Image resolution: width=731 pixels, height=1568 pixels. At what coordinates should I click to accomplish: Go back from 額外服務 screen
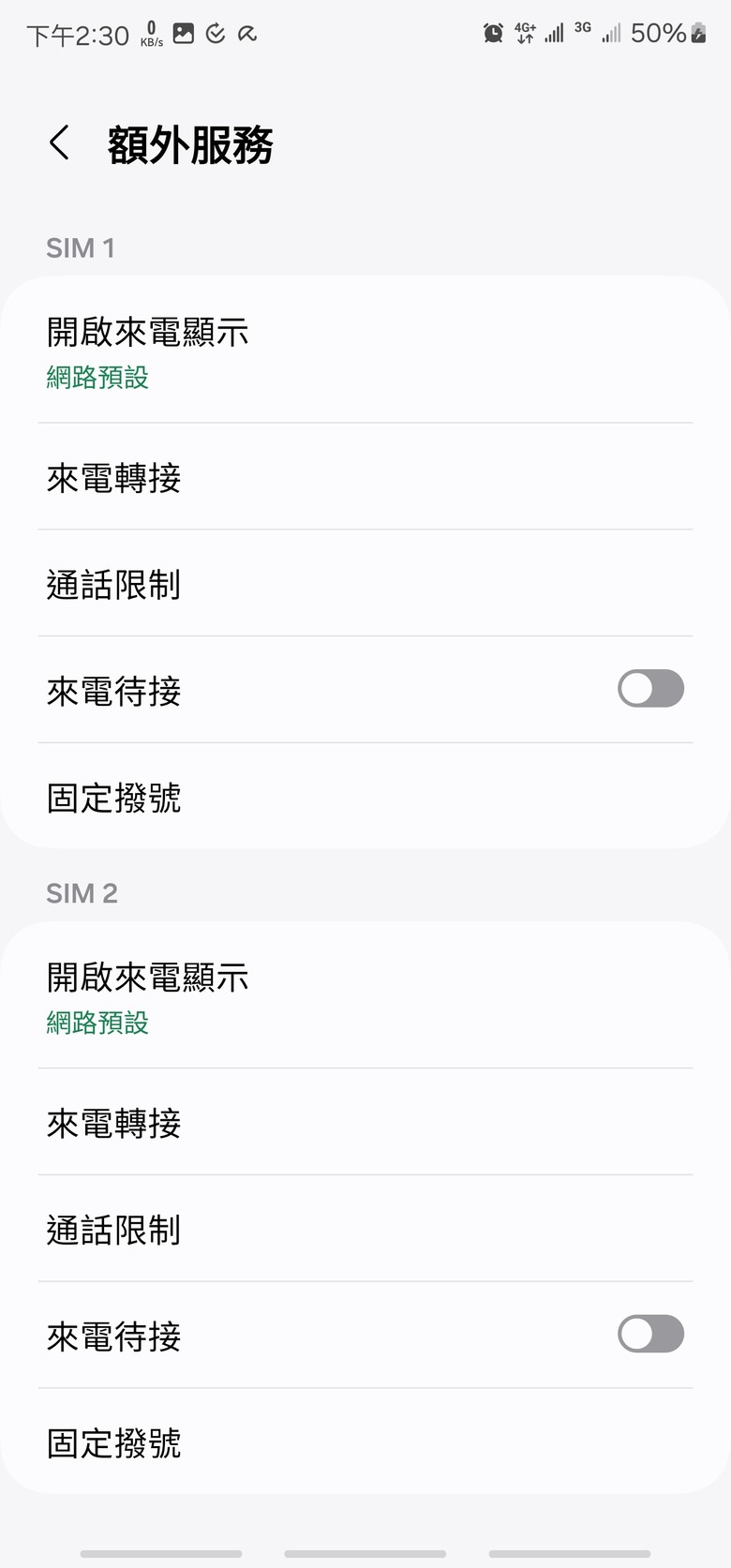point(59,143)
